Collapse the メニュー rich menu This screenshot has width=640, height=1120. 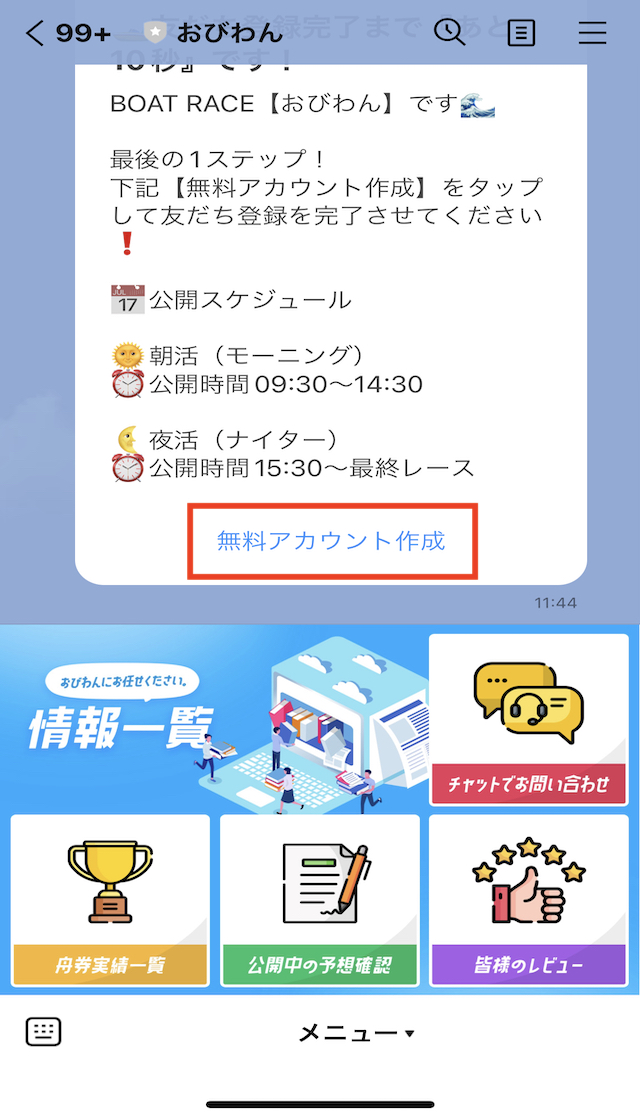tap(355, 1033)
